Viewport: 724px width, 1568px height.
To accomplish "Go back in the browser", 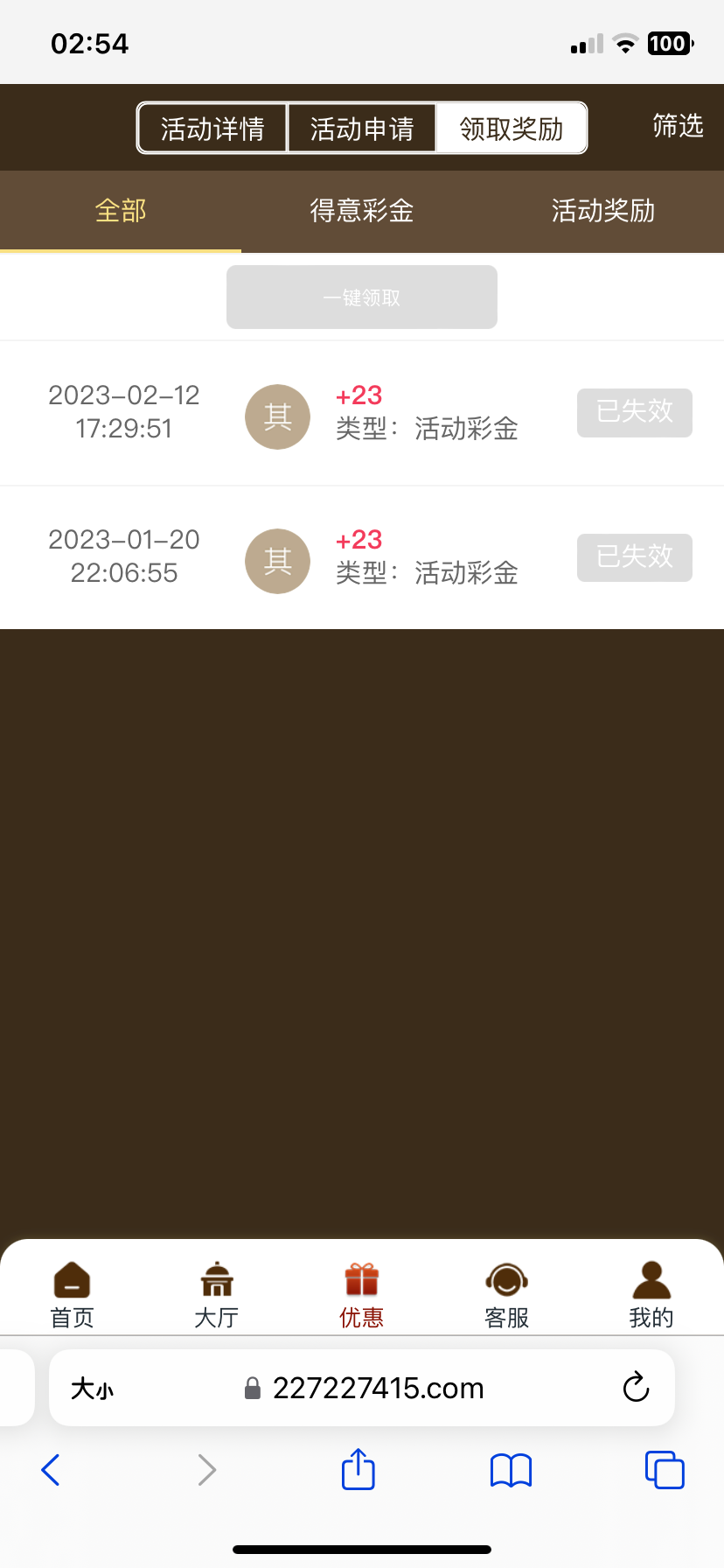I will click(x=51, y=1469).
